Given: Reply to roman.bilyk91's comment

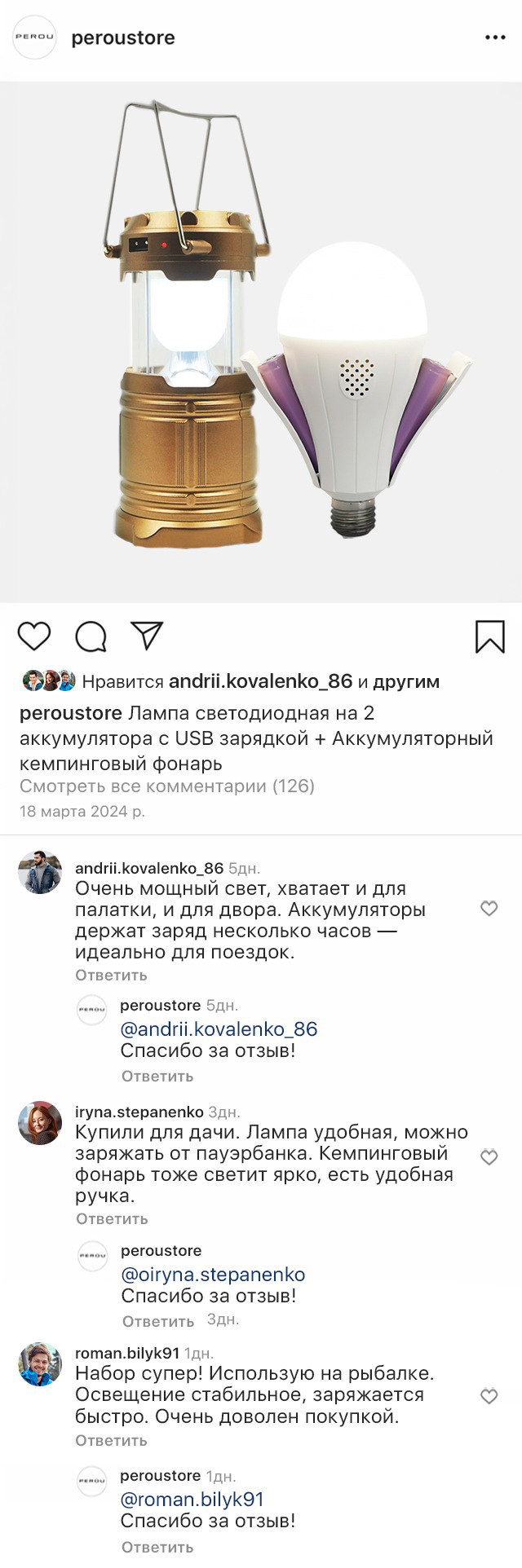Looking at the screenshot, I should pyautogui.click(x=111, y=1440).
